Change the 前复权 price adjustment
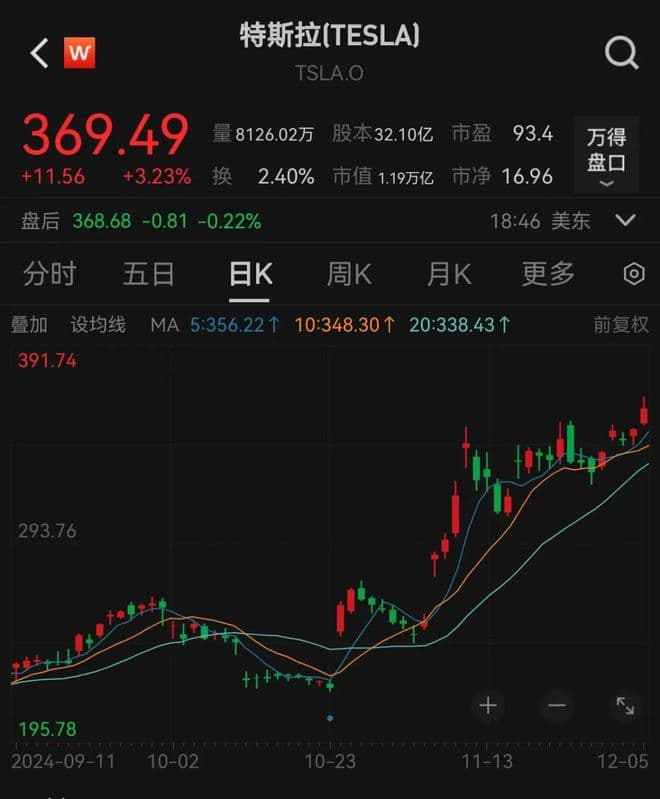Viewport: 660px width, 799px height. tap(620, 324)
